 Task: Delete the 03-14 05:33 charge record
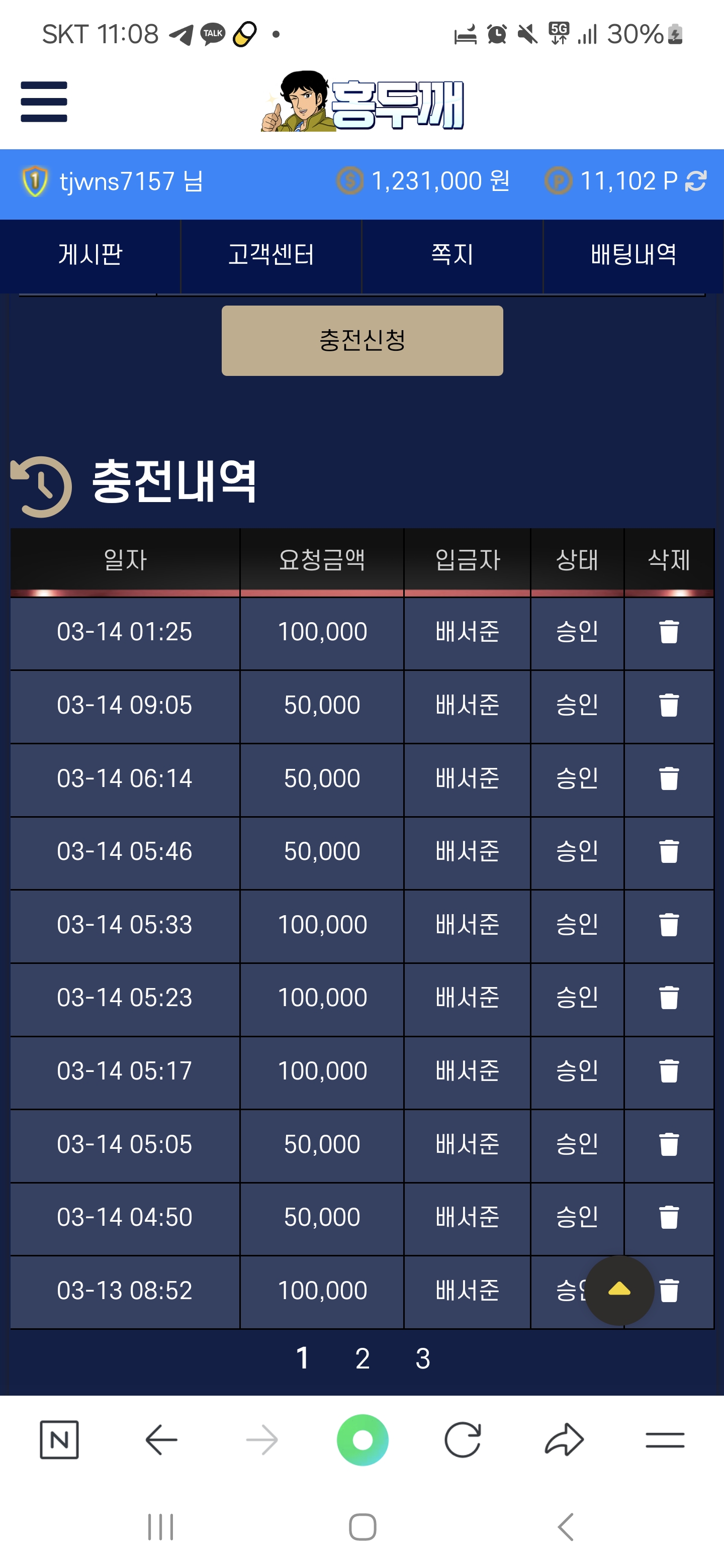tap(669, 925)
